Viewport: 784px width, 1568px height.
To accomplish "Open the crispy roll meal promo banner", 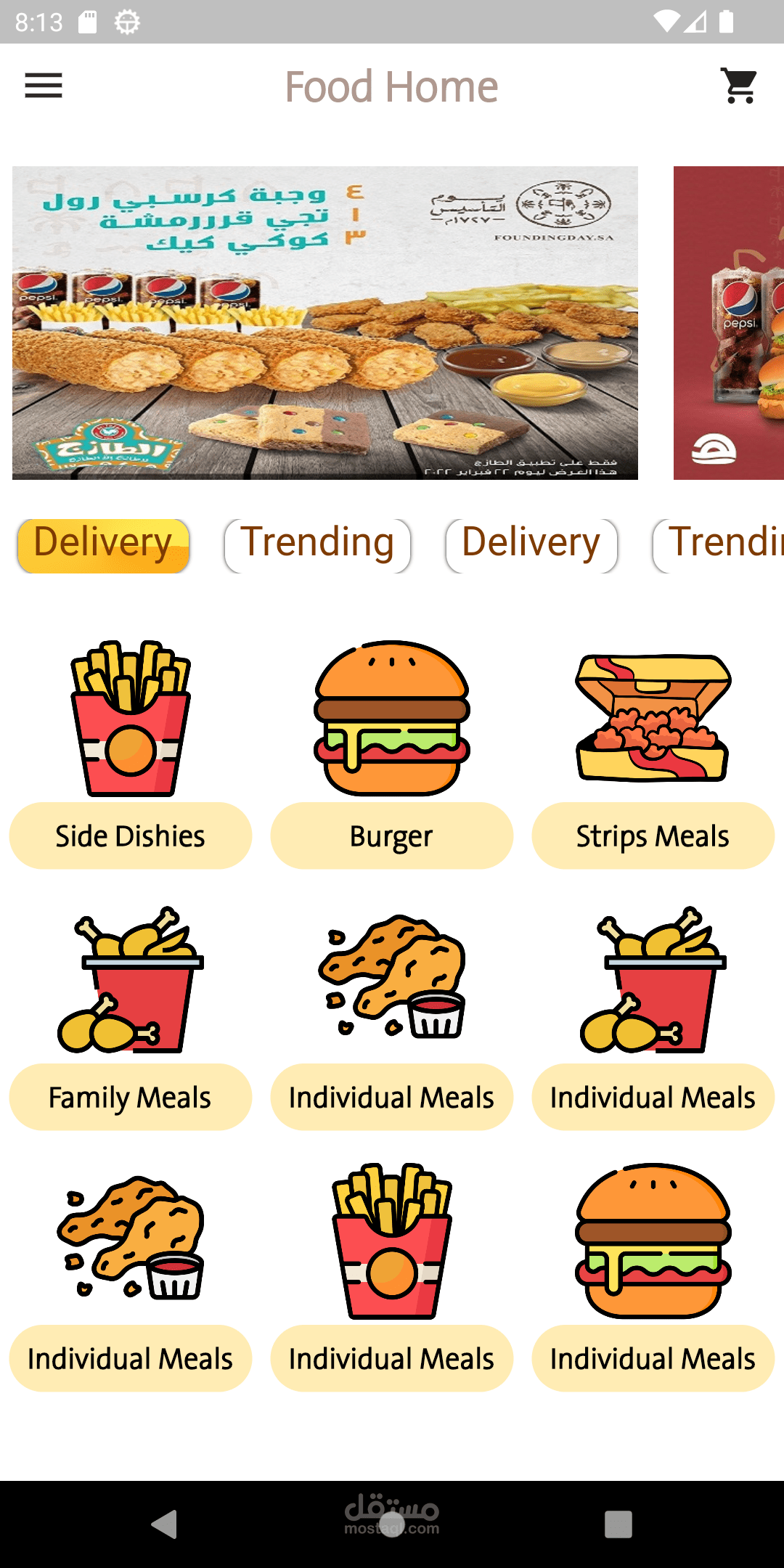I will pos(325,323).
